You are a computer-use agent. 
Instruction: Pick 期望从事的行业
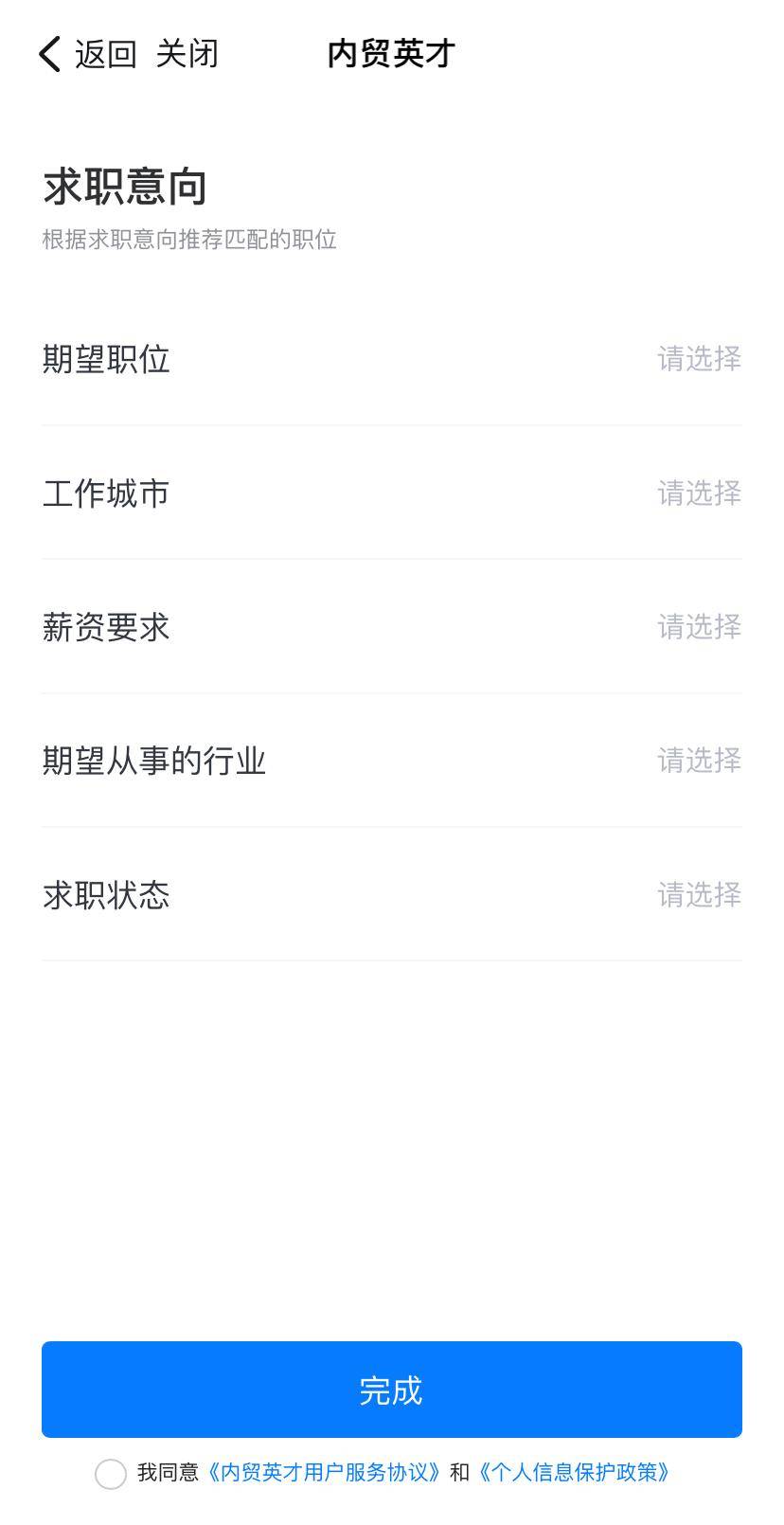click(x=392, y=760)
